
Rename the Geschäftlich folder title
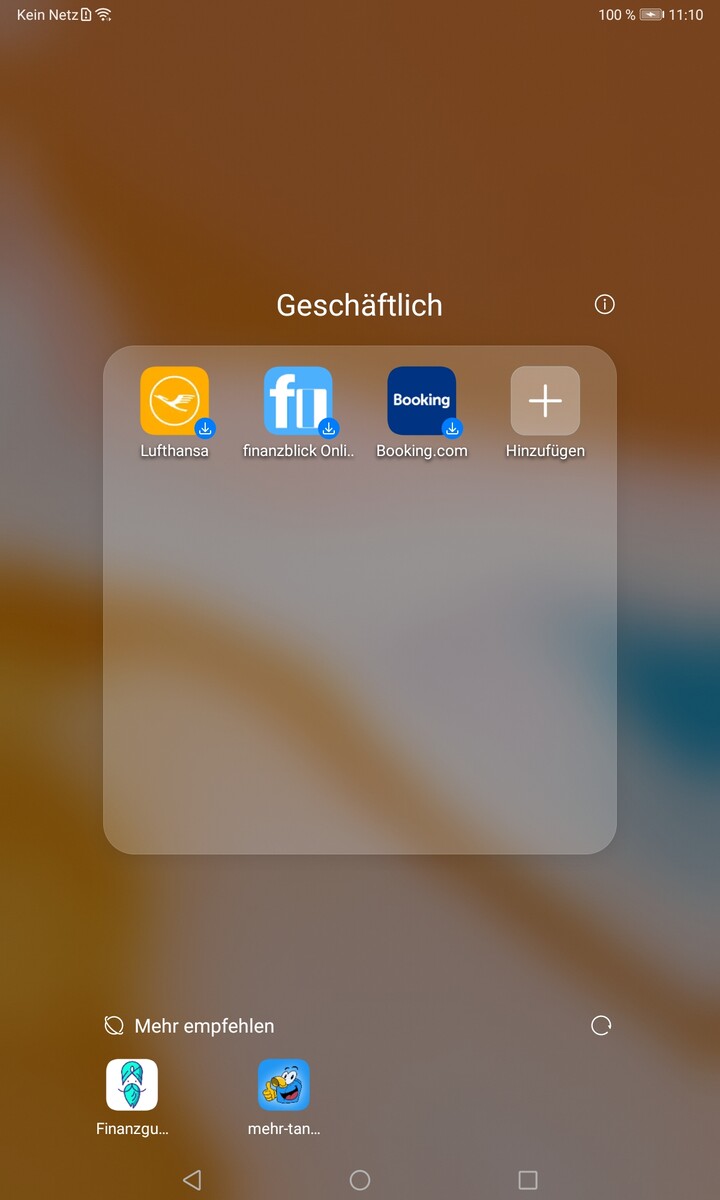pyautogui.click(x=359, y=305)
